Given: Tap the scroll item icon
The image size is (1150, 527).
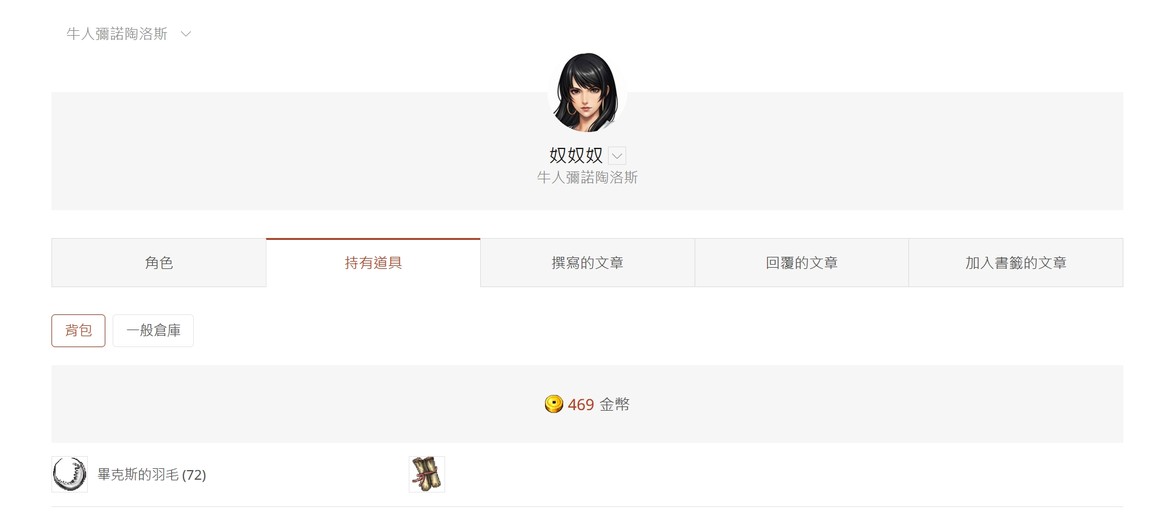Looking at the screenshot, I should 427,474.
